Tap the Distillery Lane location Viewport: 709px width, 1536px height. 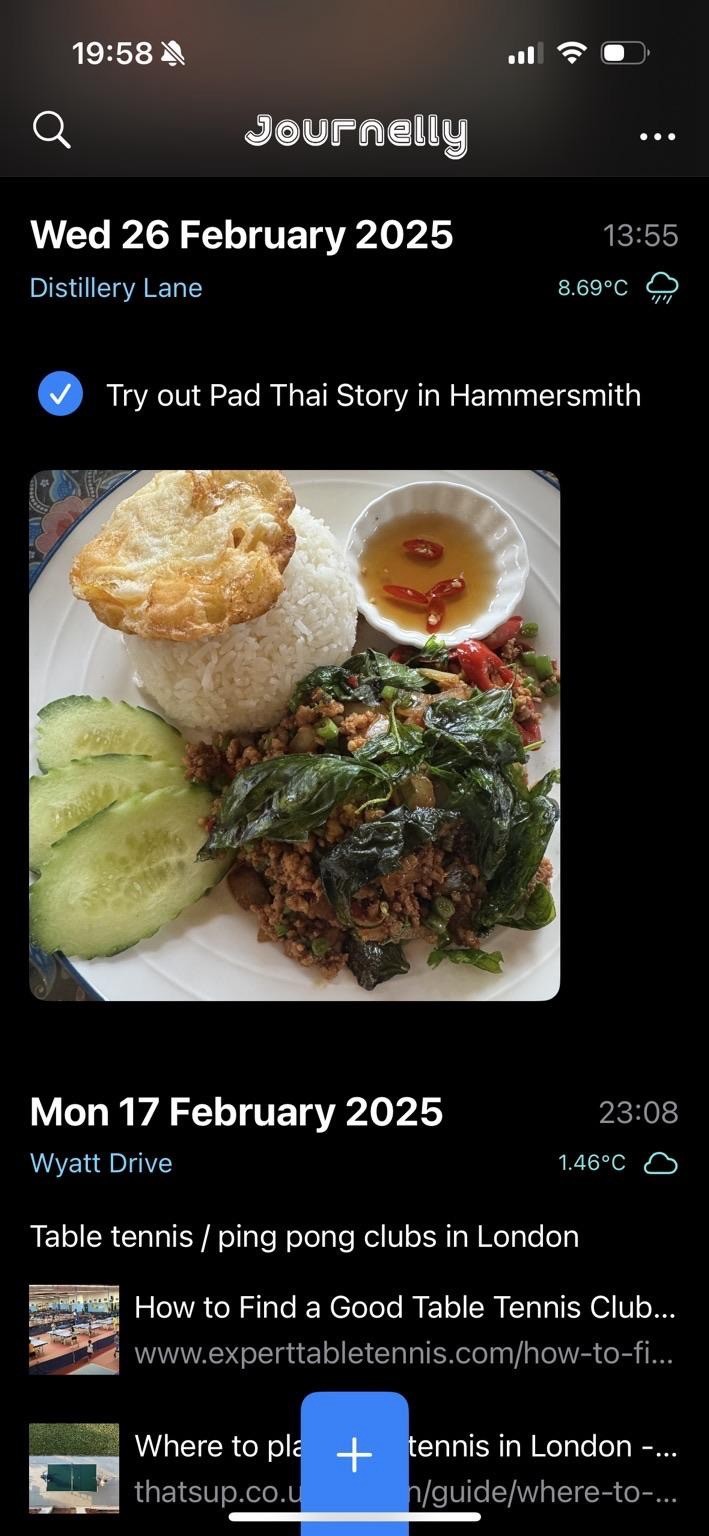click(116, 288)
